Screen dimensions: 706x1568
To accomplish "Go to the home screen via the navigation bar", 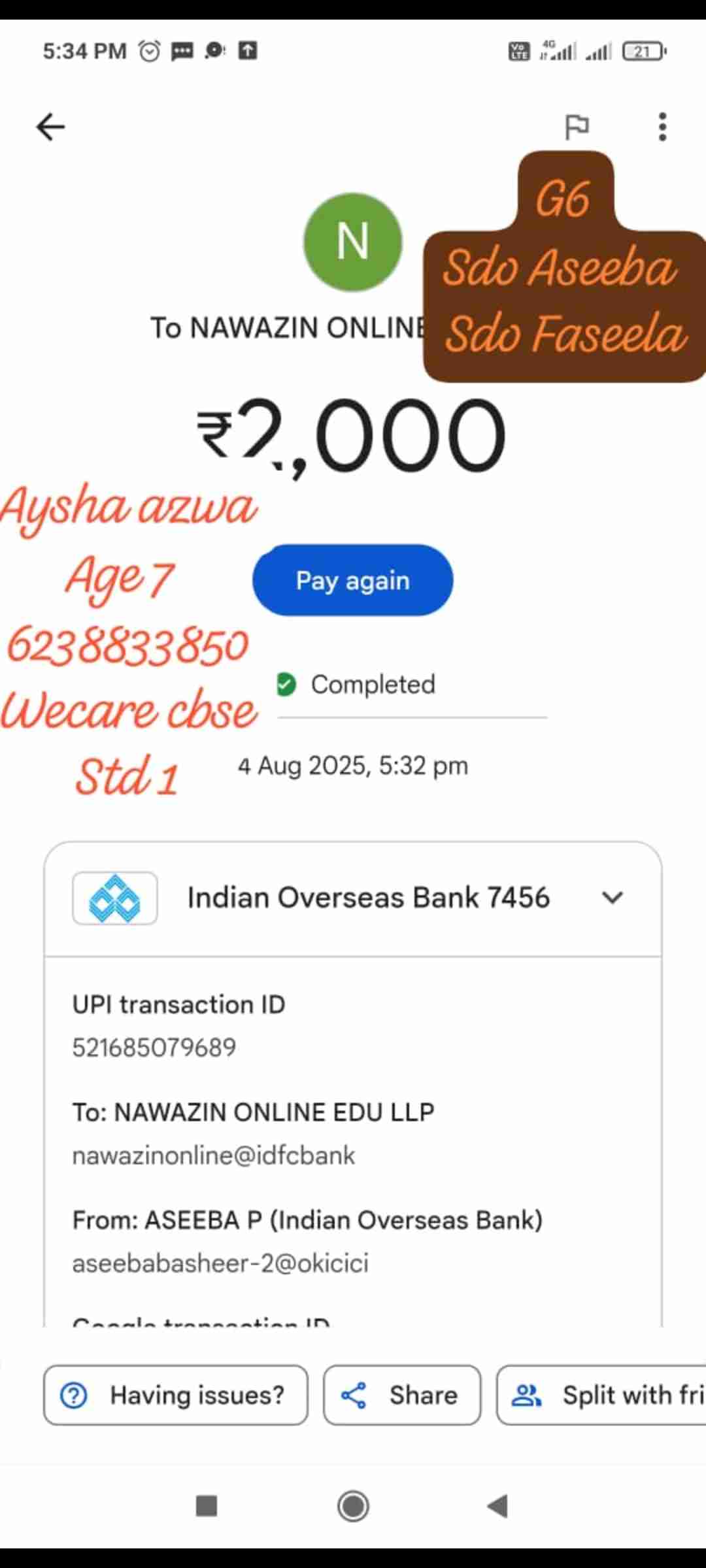I will tap(353, 1506).
